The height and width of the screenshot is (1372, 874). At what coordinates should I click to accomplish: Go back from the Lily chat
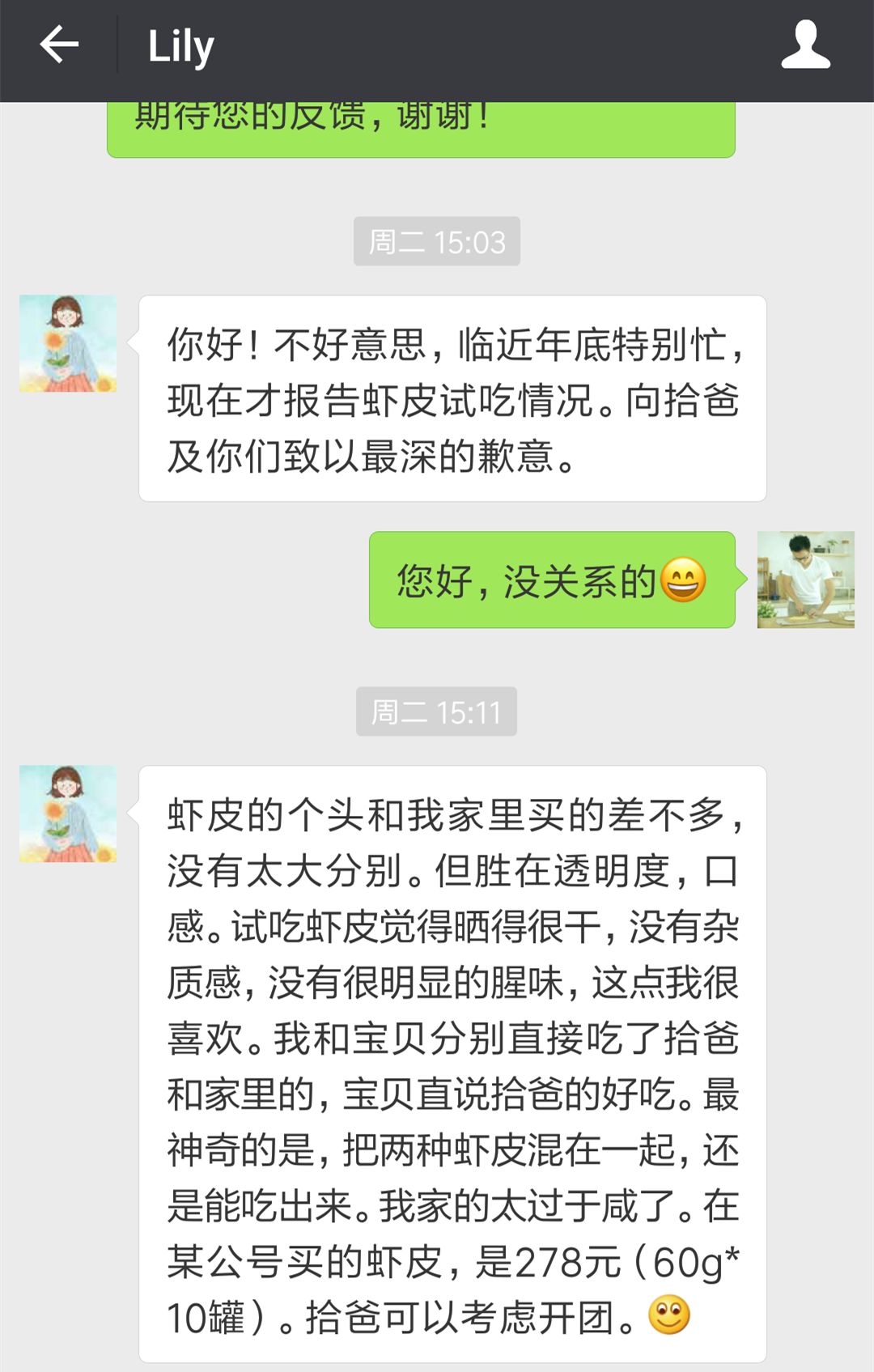pos(59,45)
